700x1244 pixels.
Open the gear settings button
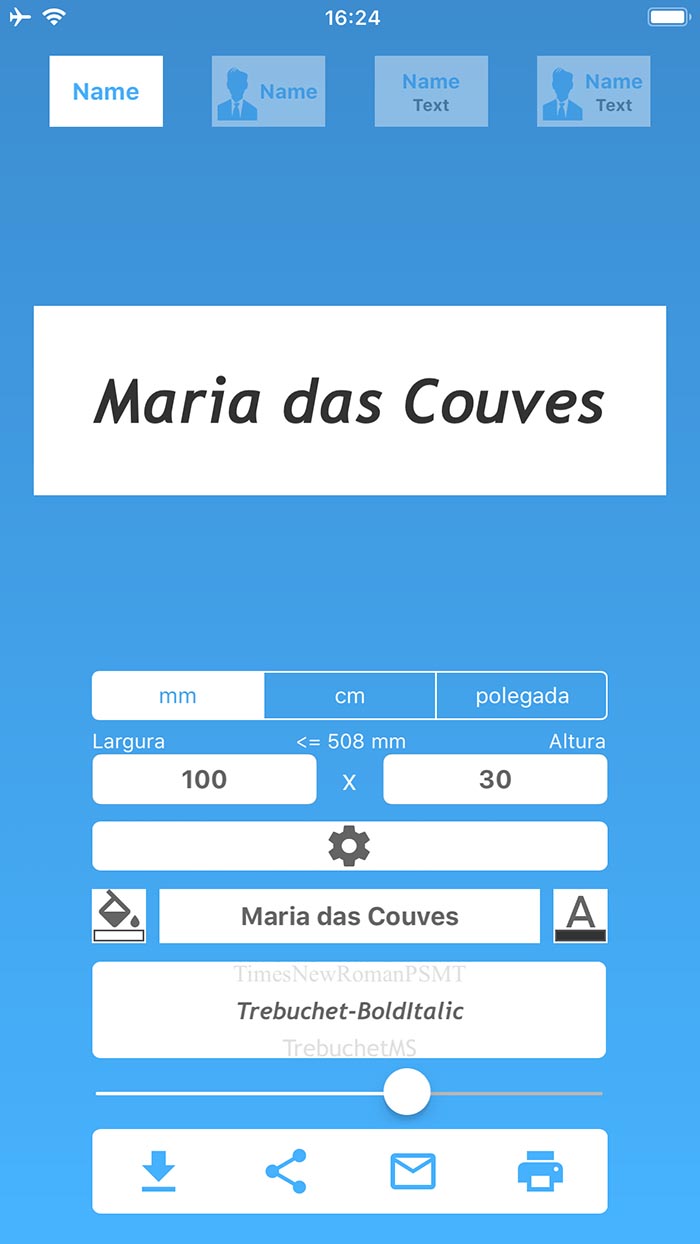point(350,846)
